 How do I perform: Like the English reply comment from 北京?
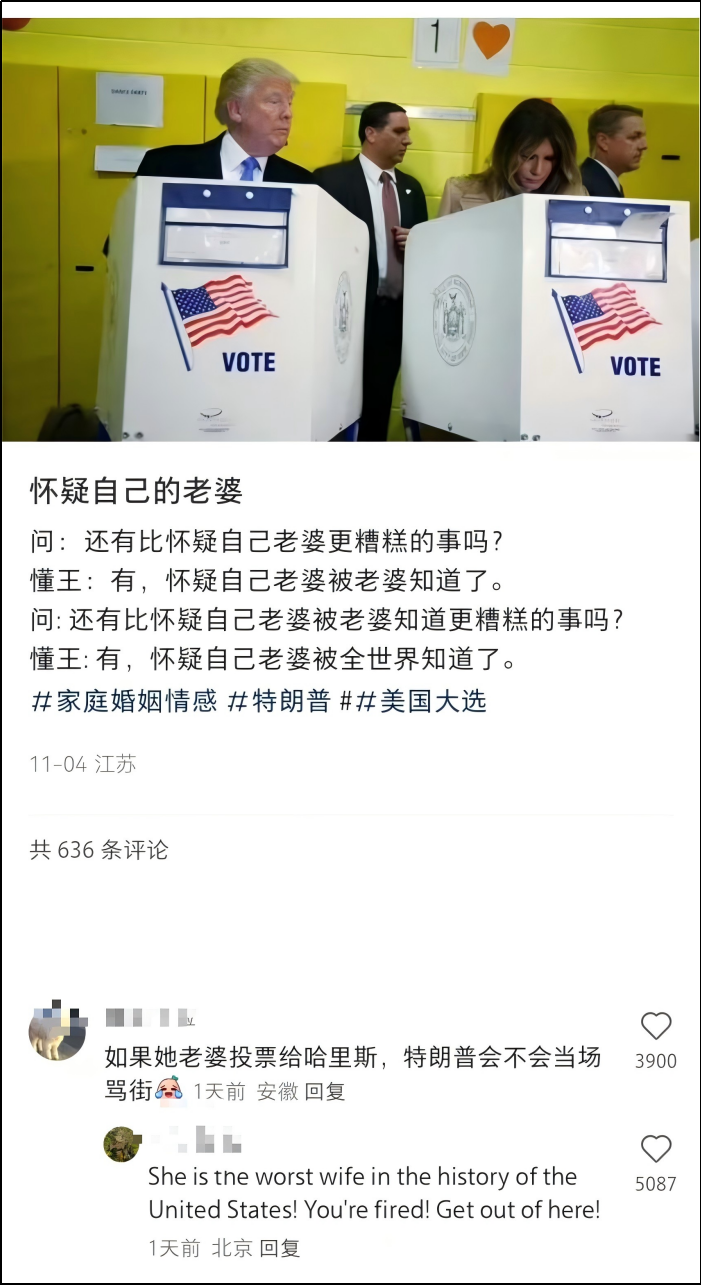click(656, 1149)
